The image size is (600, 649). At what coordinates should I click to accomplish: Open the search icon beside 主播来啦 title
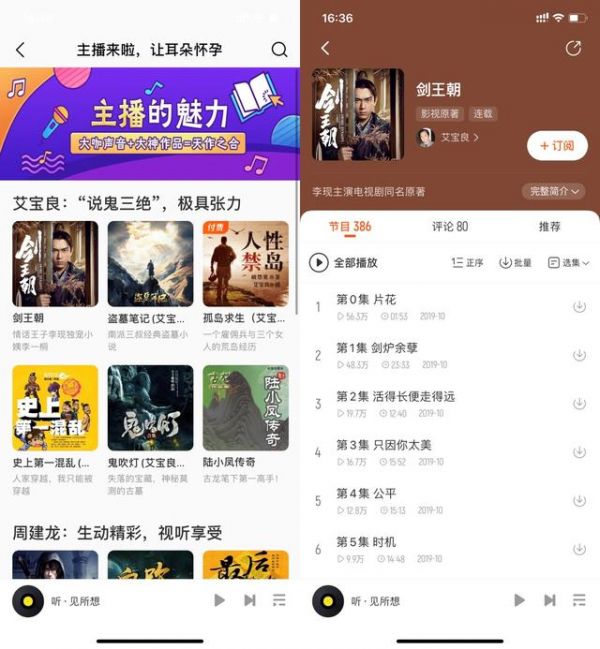coord(279,50)
